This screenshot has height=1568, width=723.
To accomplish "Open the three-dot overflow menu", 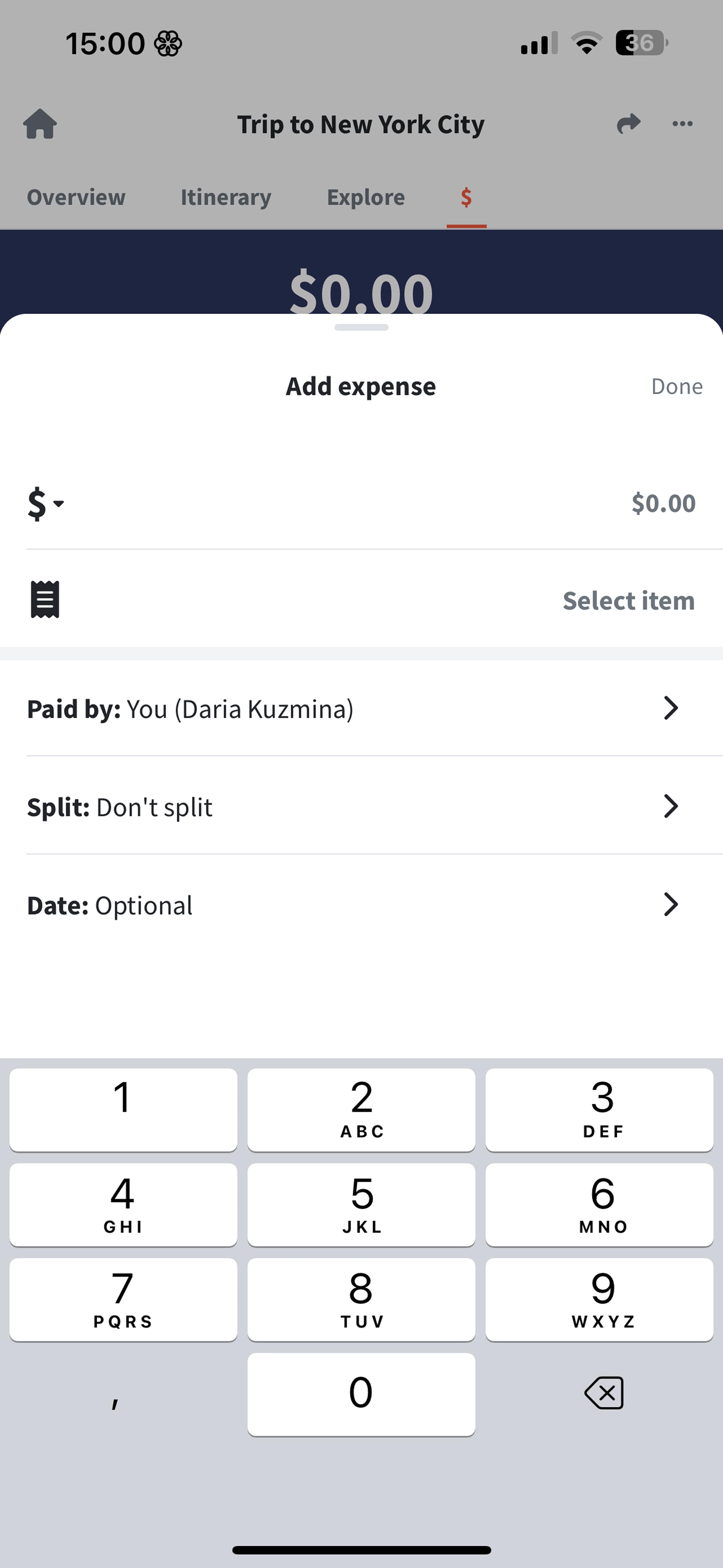I will pyautogui.click(x=682, y=124).
